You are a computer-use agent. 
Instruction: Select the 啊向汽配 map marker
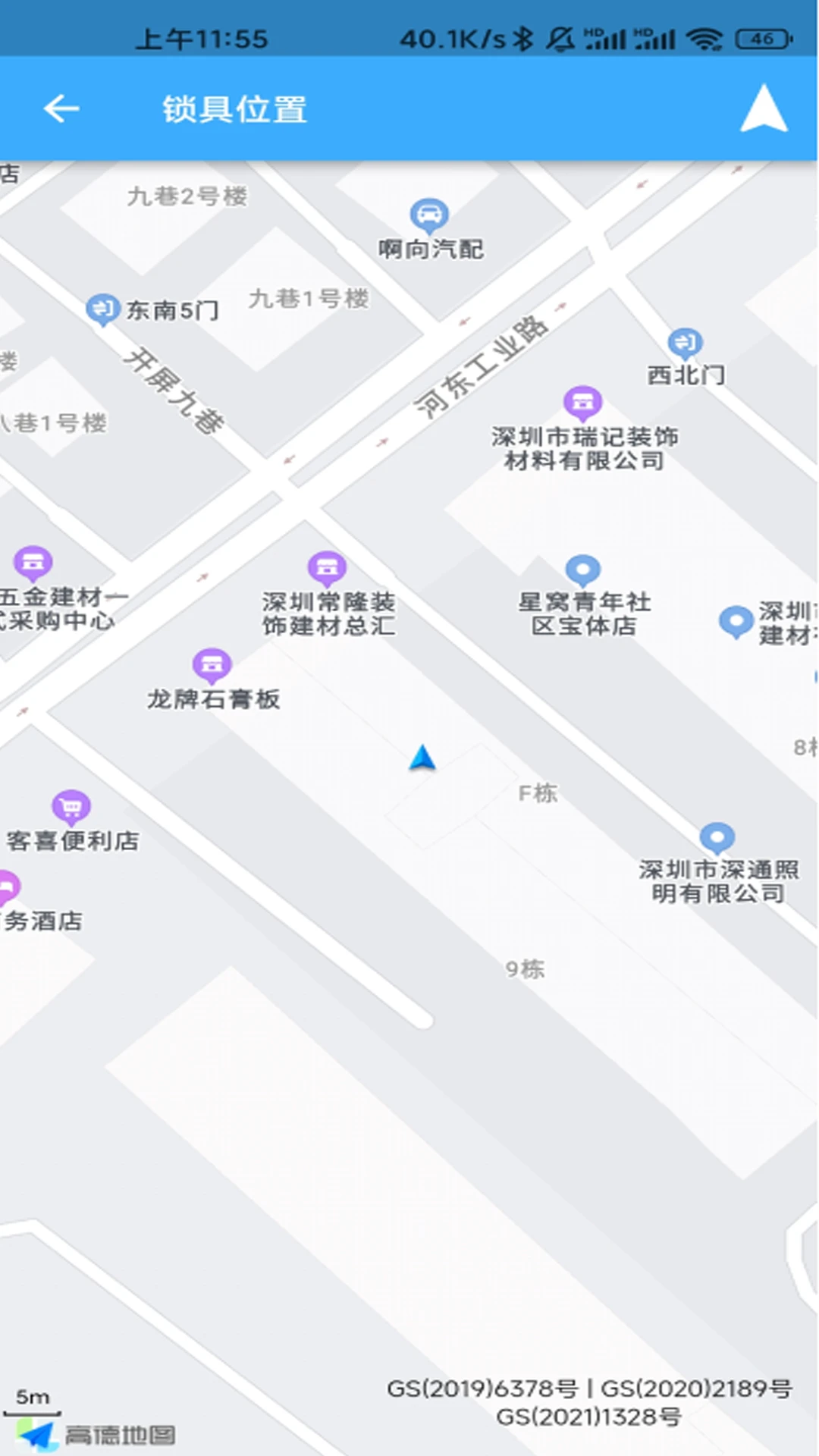tap(429, 215)
